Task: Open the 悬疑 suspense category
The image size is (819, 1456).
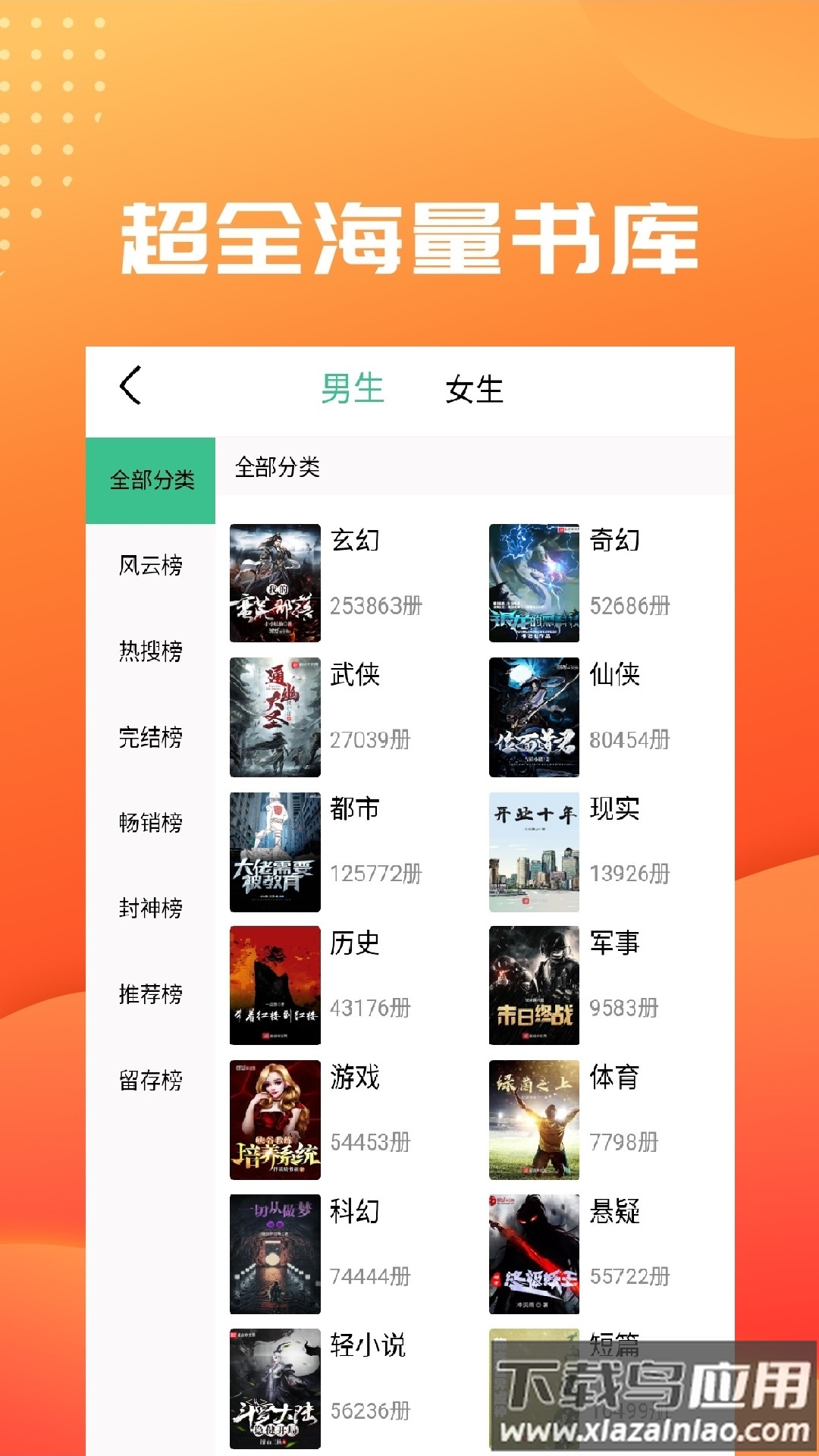Action: coord(616,1212)
